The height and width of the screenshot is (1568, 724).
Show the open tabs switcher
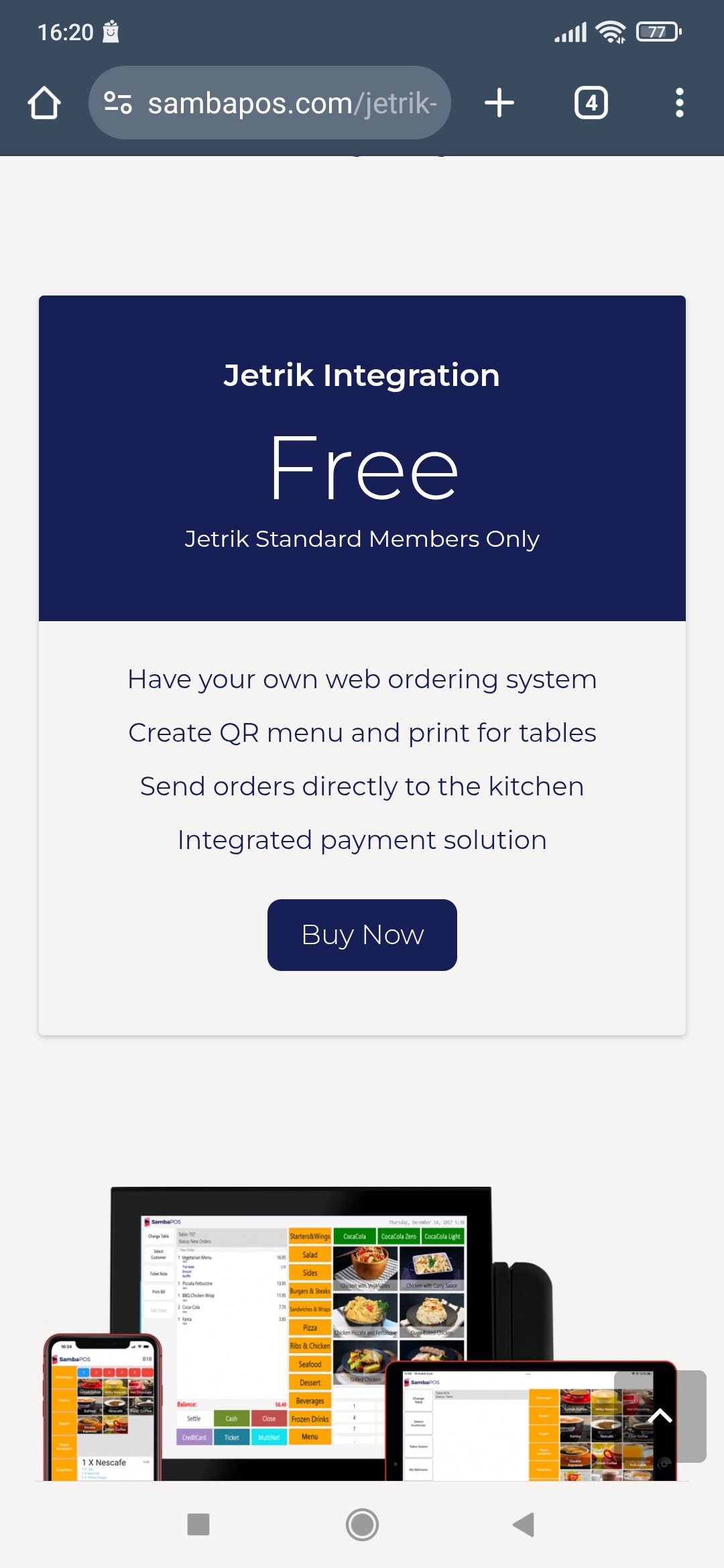pyautogui.click(x=591, y=103)
